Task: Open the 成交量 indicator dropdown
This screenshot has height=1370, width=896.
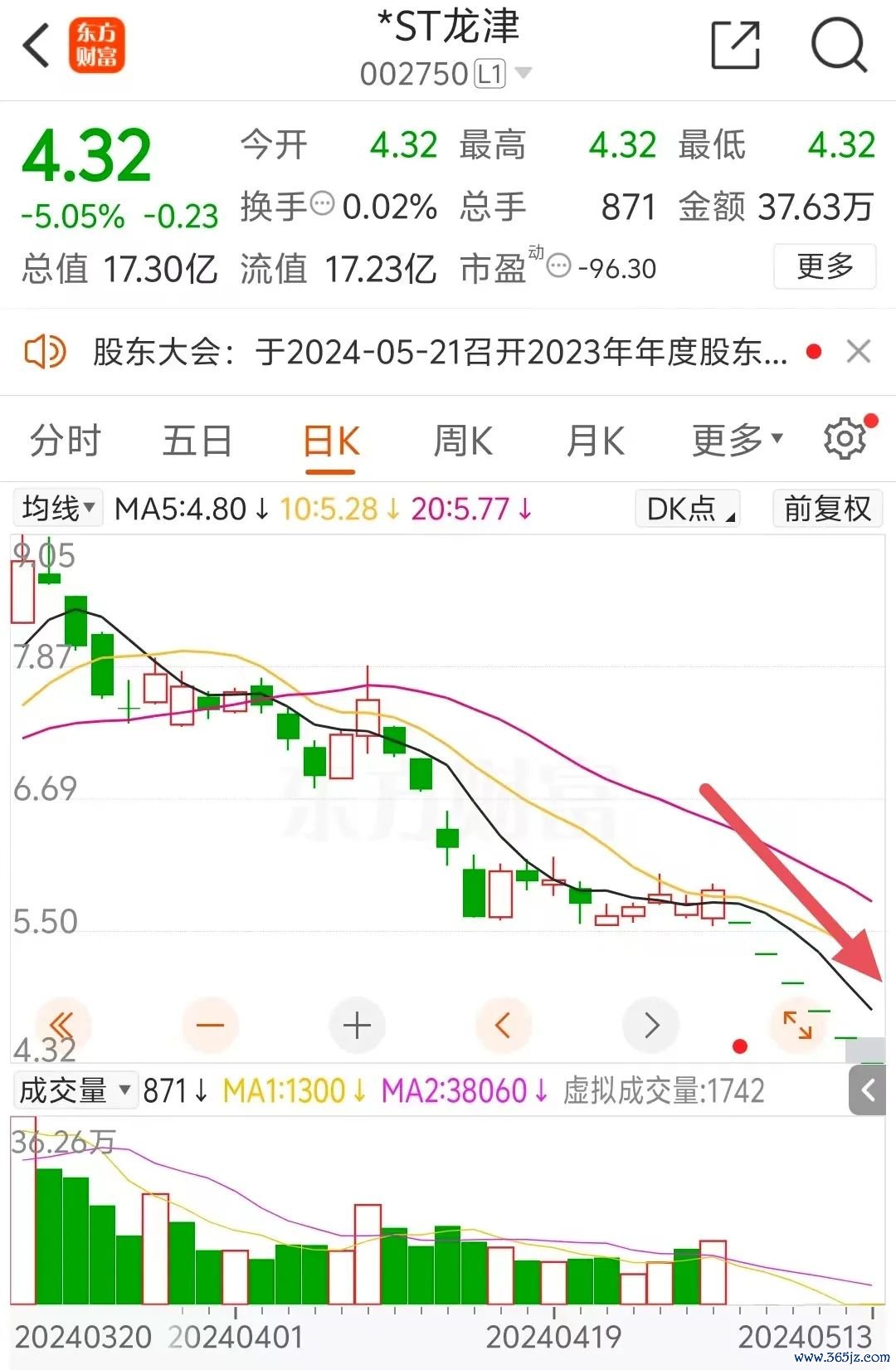Action: pyautogui.click(x=75, y=1090)
